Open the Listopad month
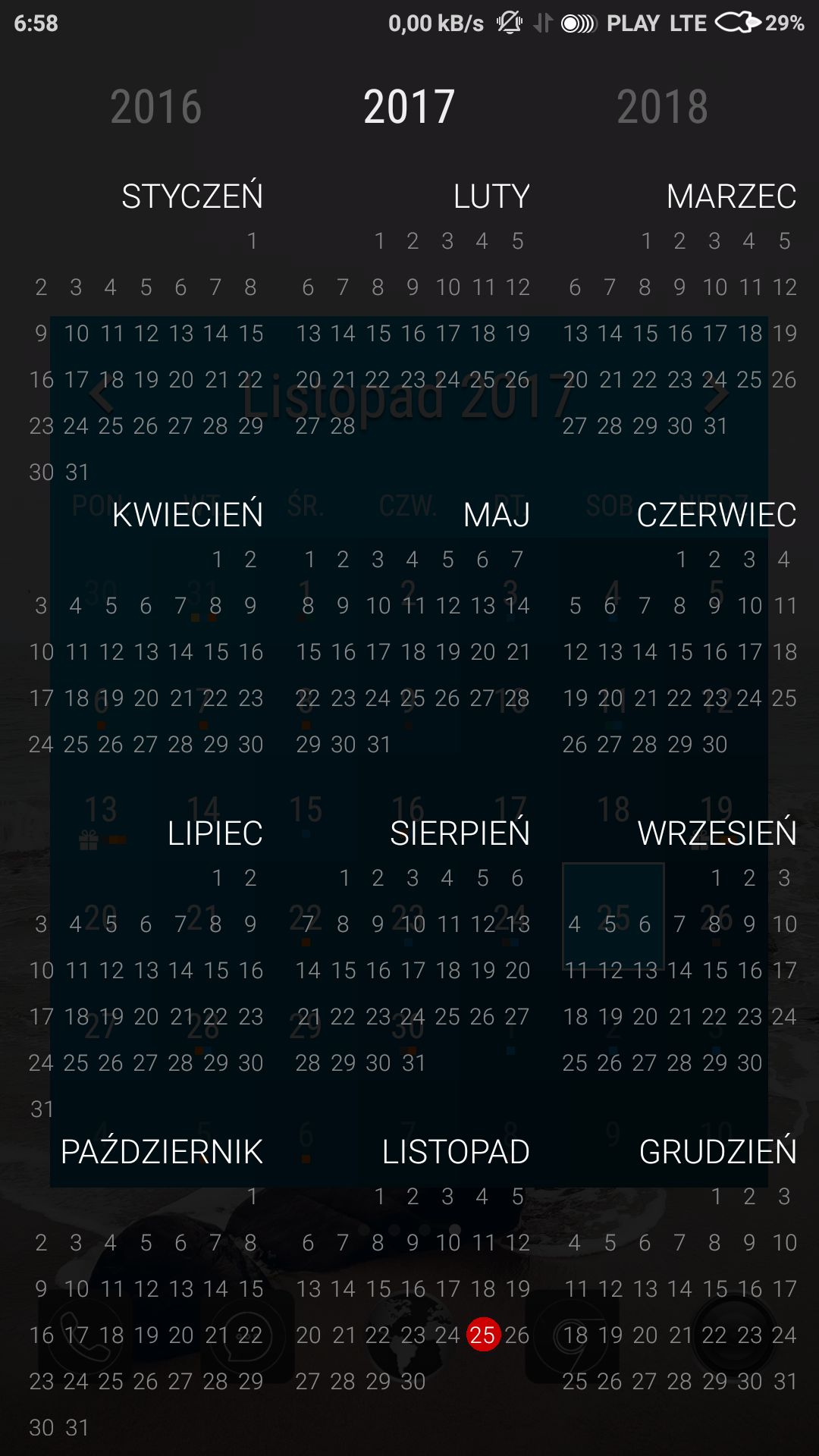819x1456 pixels. [456, 1152]
